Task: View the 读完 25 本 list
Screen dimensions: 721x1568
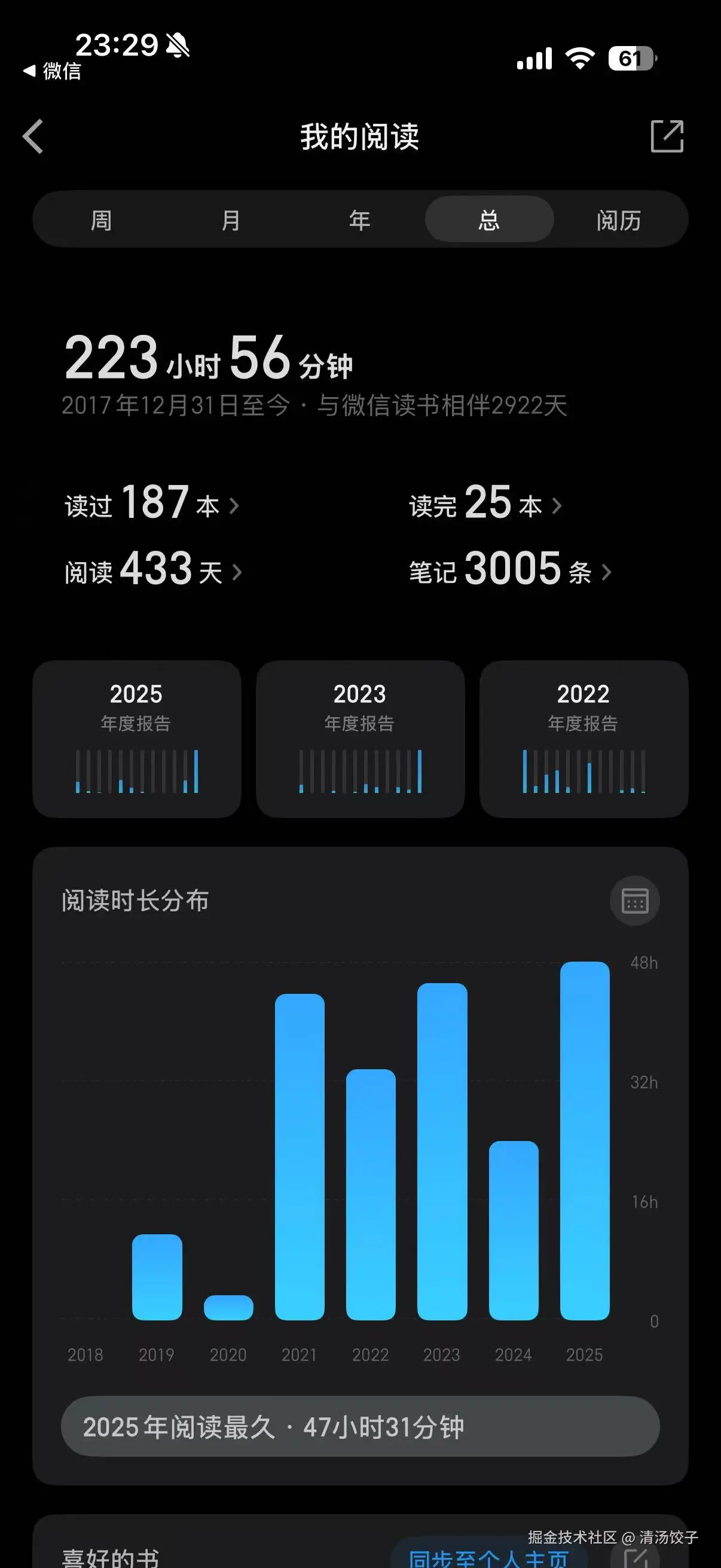Action: pyautogui.click(x=485, y=504)
